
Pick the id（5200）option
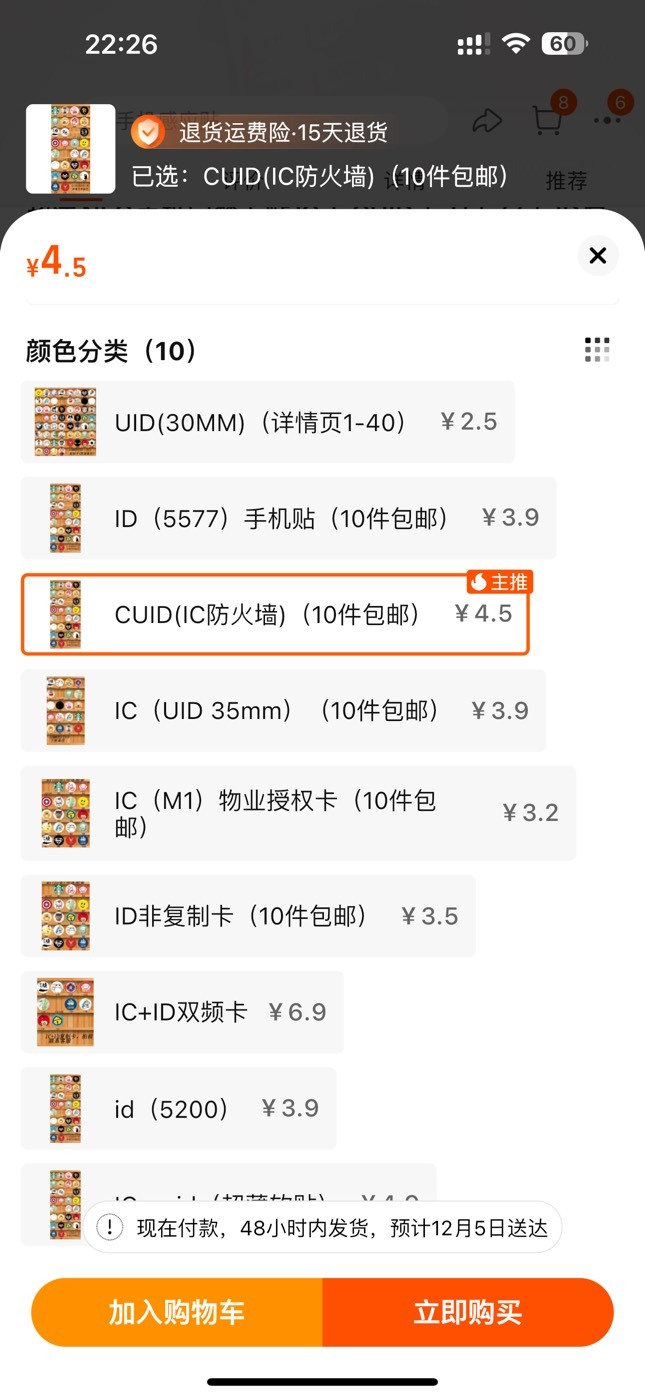pyautogui.click(x=178, y=1108)
